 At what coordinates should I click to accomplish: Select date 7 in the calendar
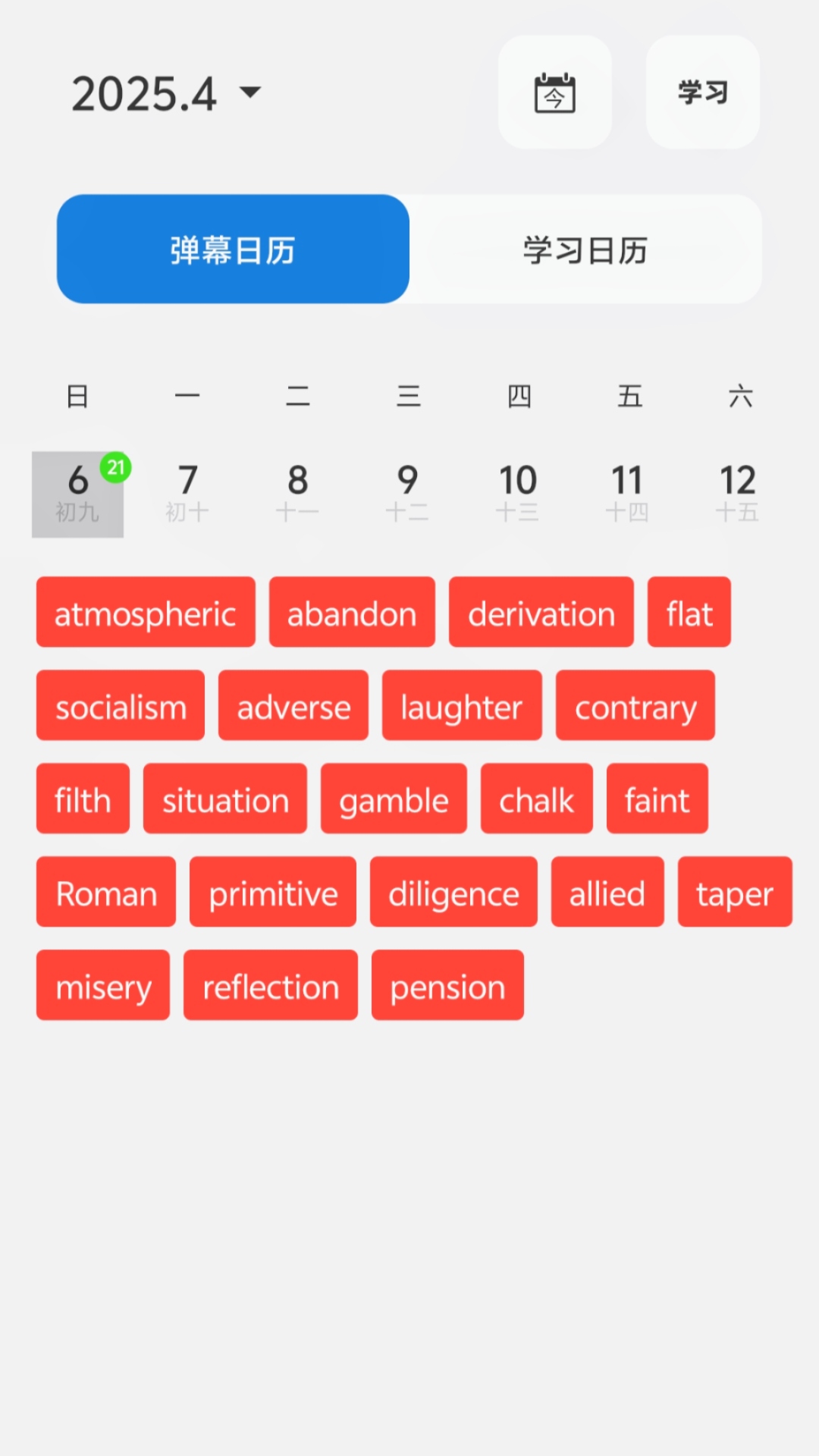click(187, 494)
